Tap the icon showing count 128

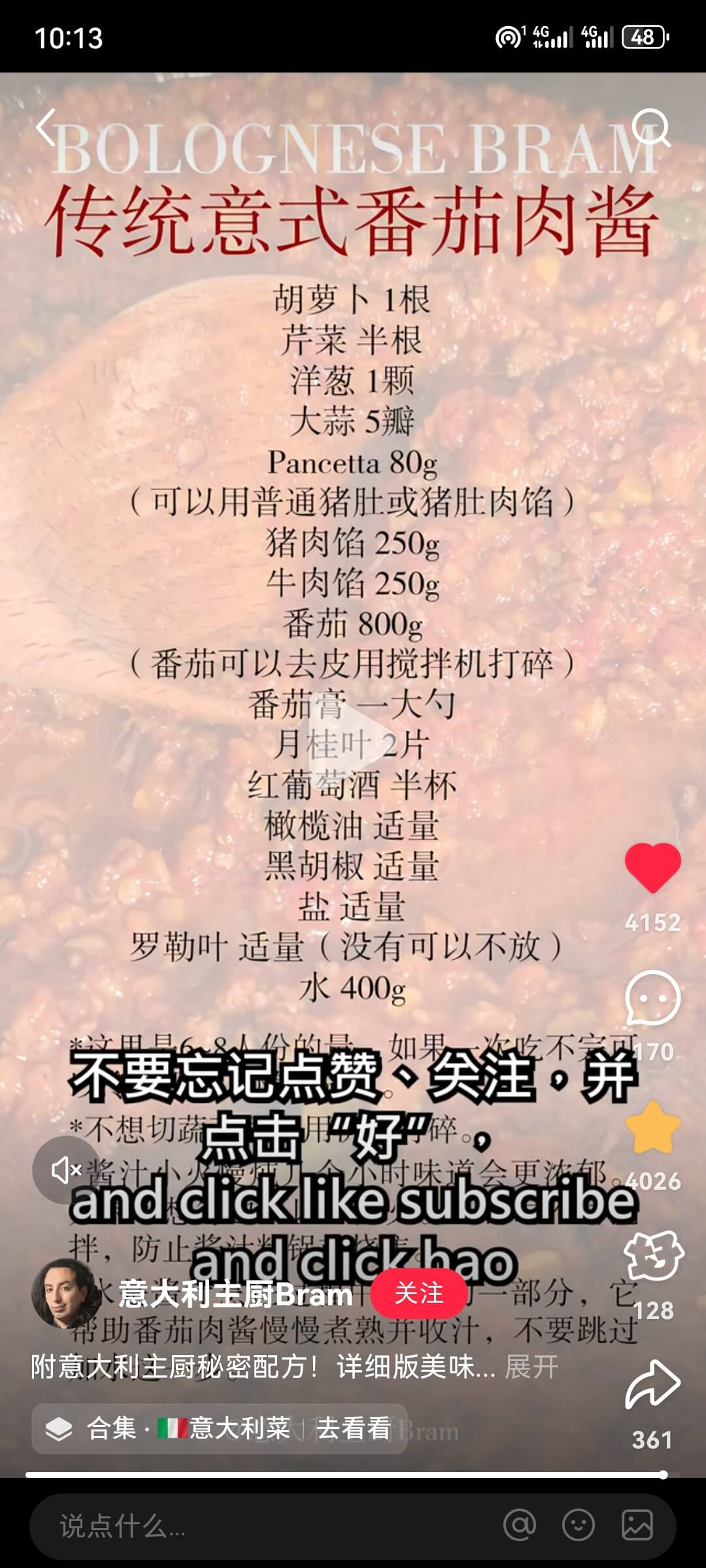[x=652, y=1256]
